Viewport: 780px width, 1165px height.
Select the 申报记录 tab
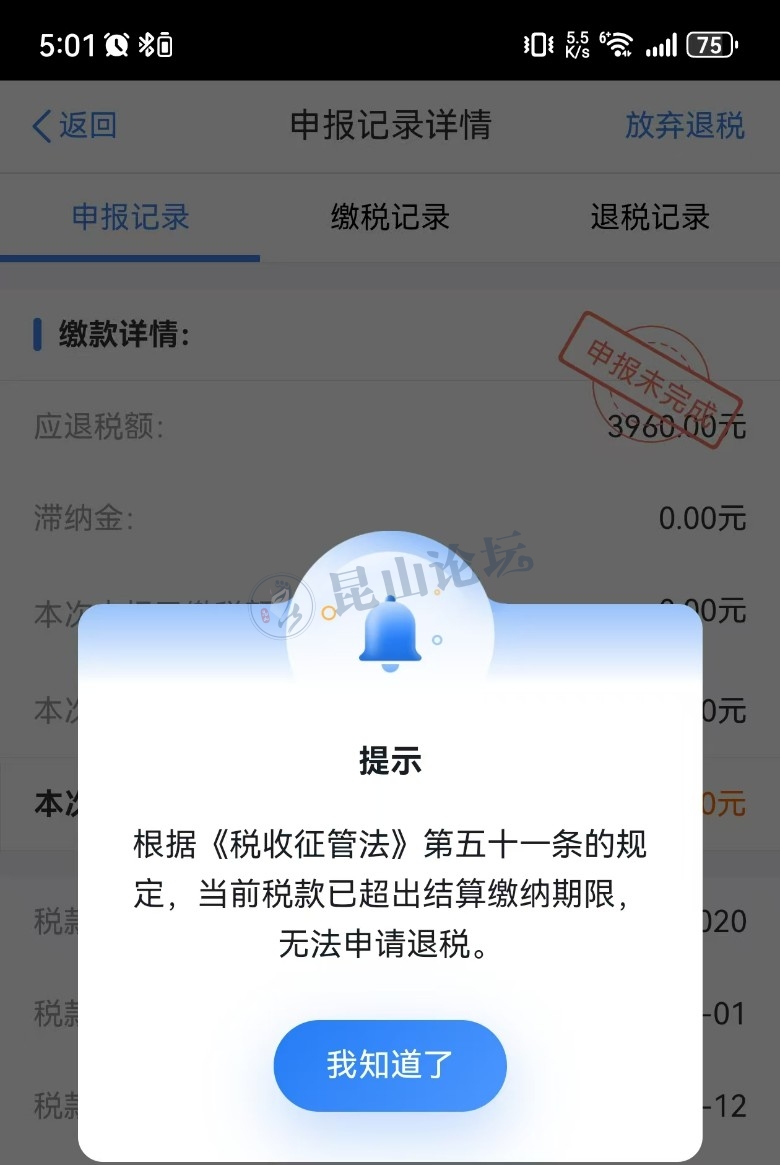point(130,217)
